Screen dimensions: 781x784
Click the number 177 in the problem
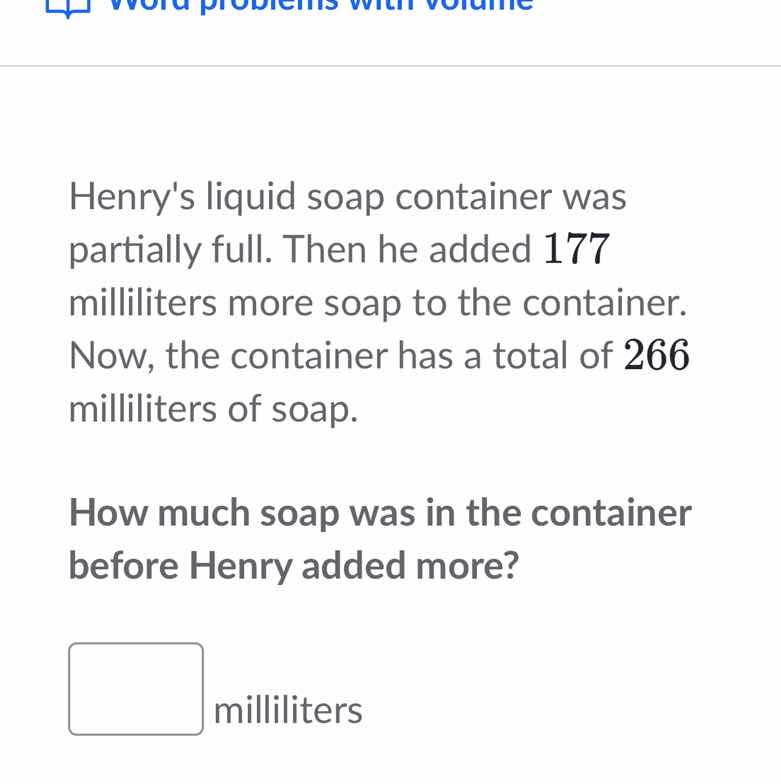pyautogui.click(x=577, y=249)
